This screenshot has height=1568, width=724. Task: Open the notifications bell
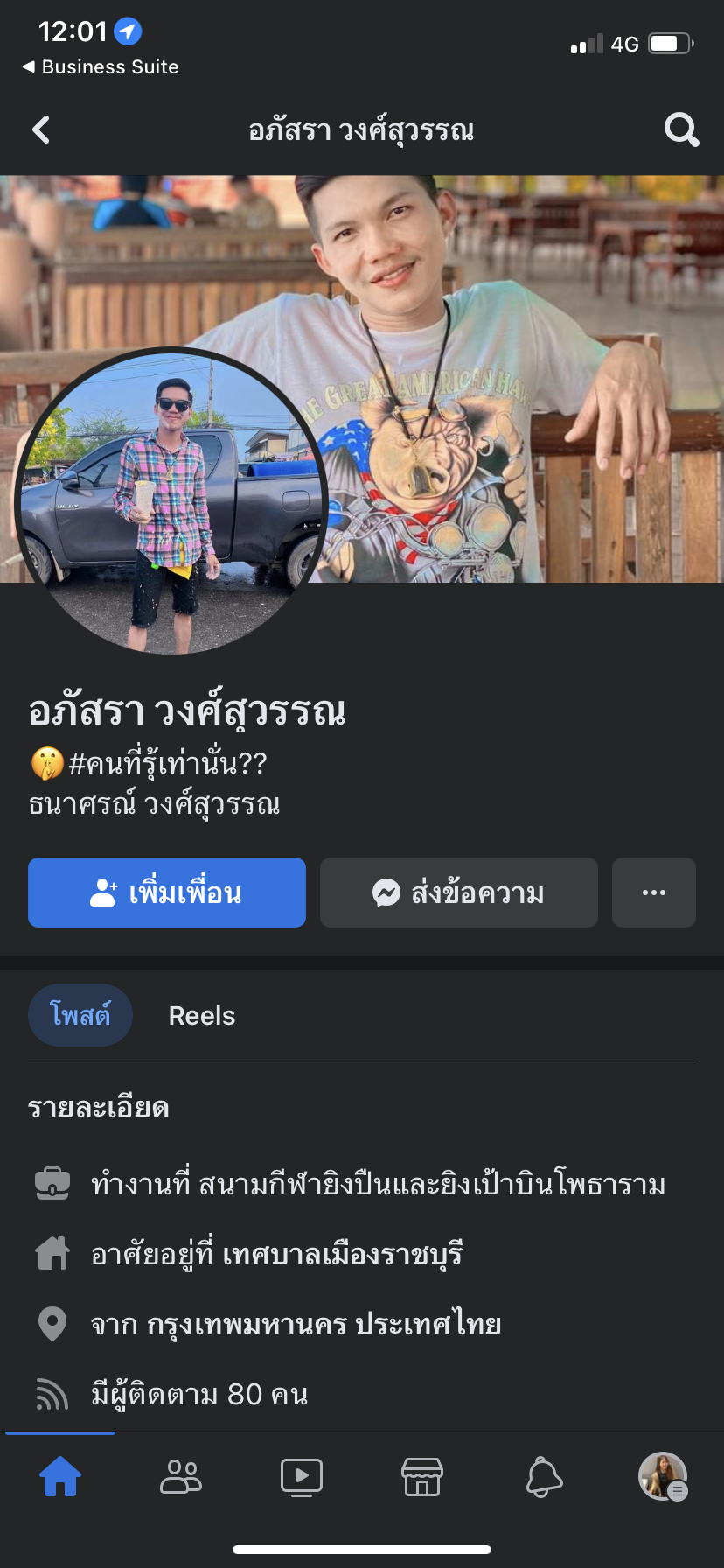(x=543, y=1477)
